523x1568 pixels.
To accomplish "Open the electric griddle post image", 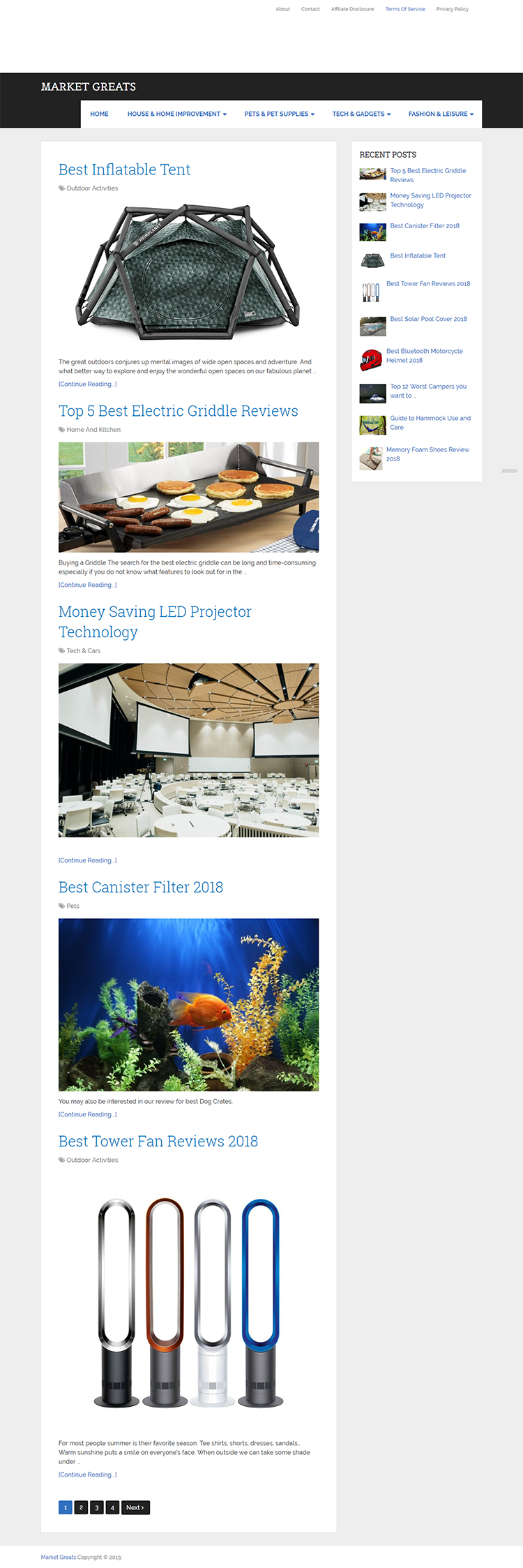I will tap(188, 497).
